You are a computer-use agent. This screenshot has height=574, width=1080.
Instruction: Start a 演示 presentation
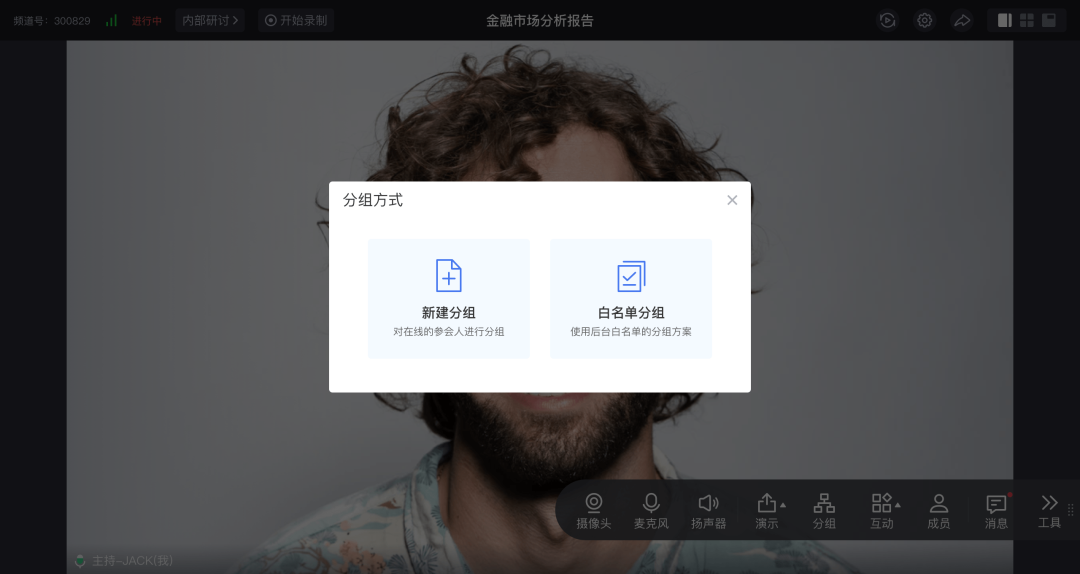click(767, 510)
